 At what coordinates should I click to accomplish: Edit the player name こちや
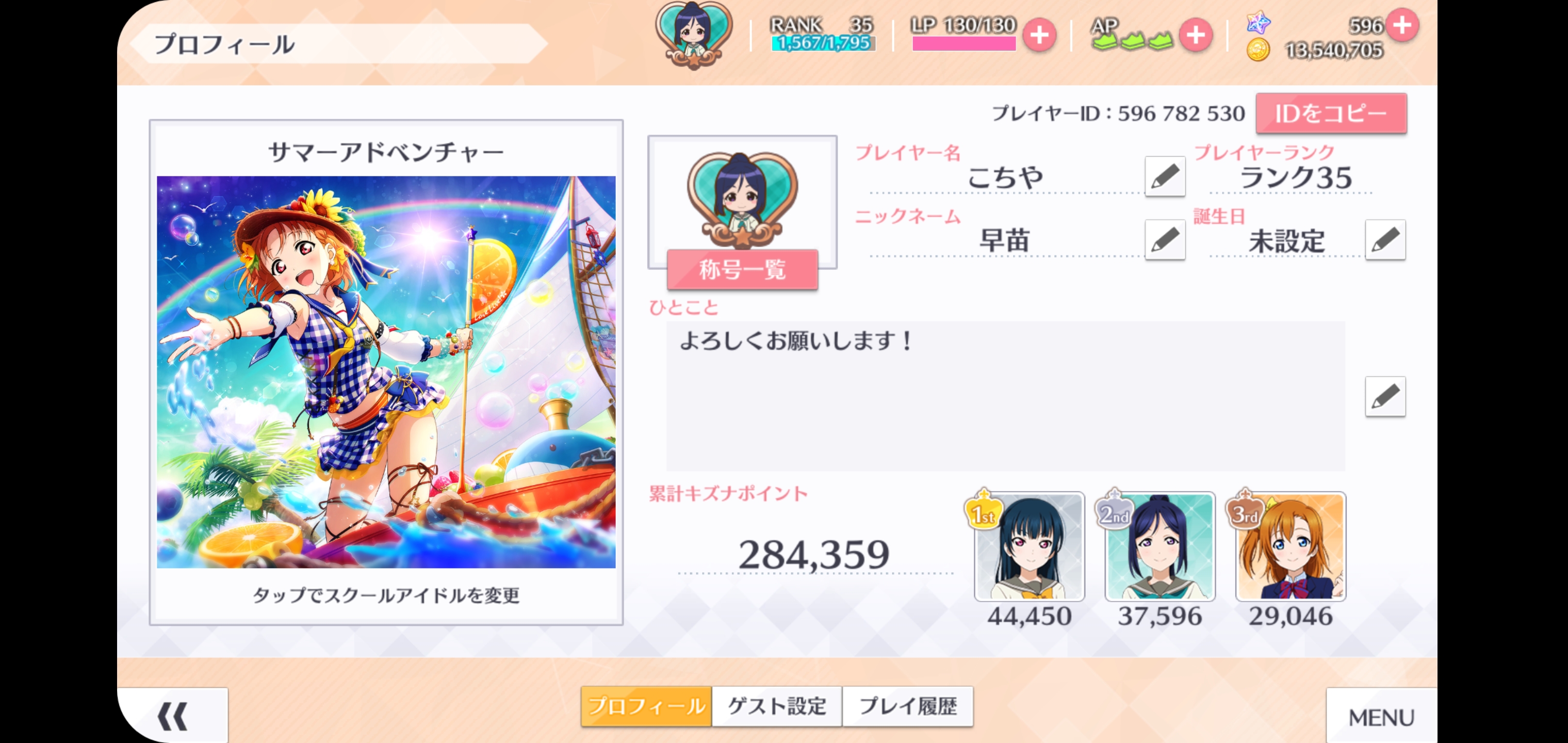click(1165, 176)
